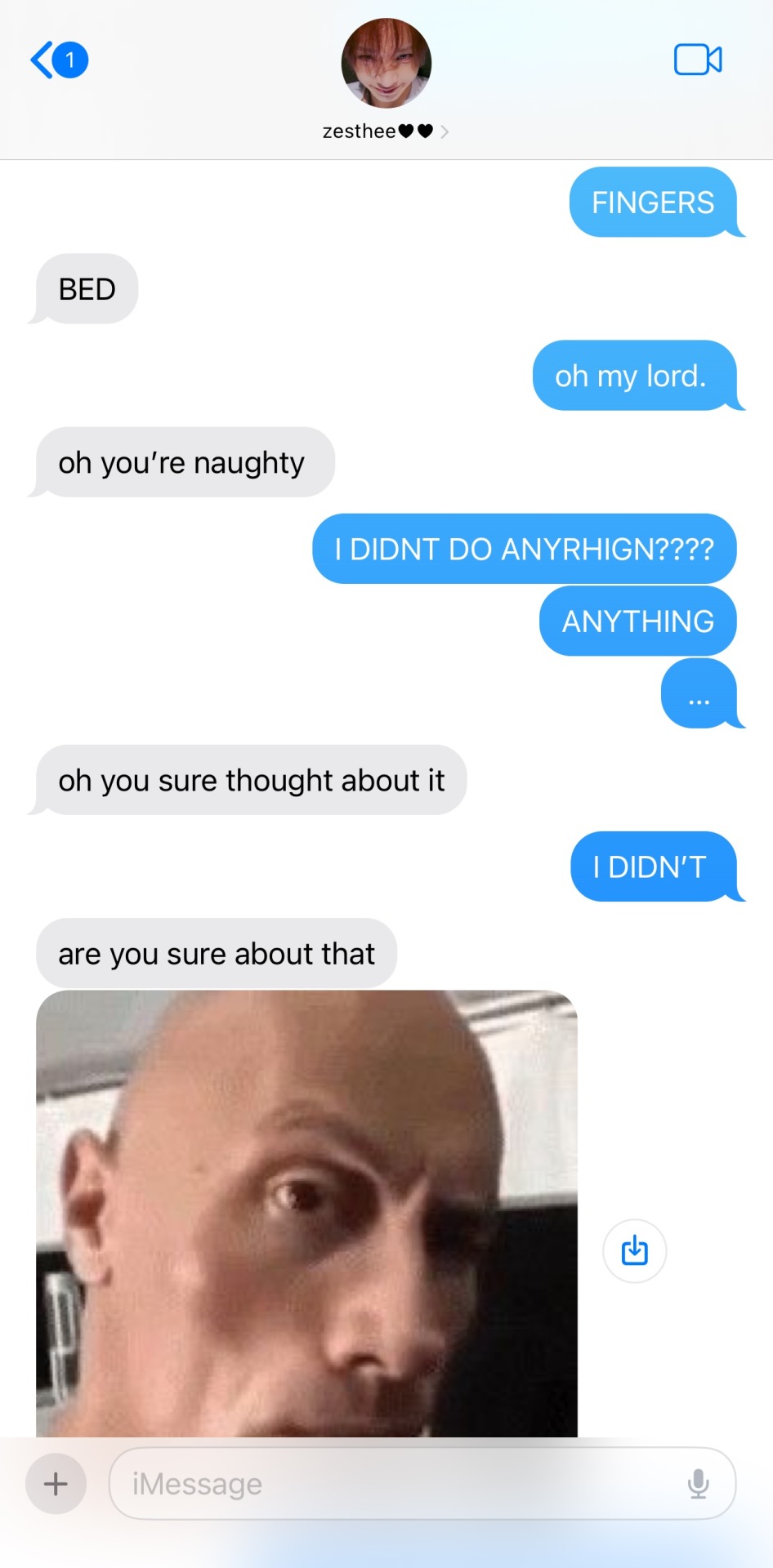Start a FaceTime video call

697,60
